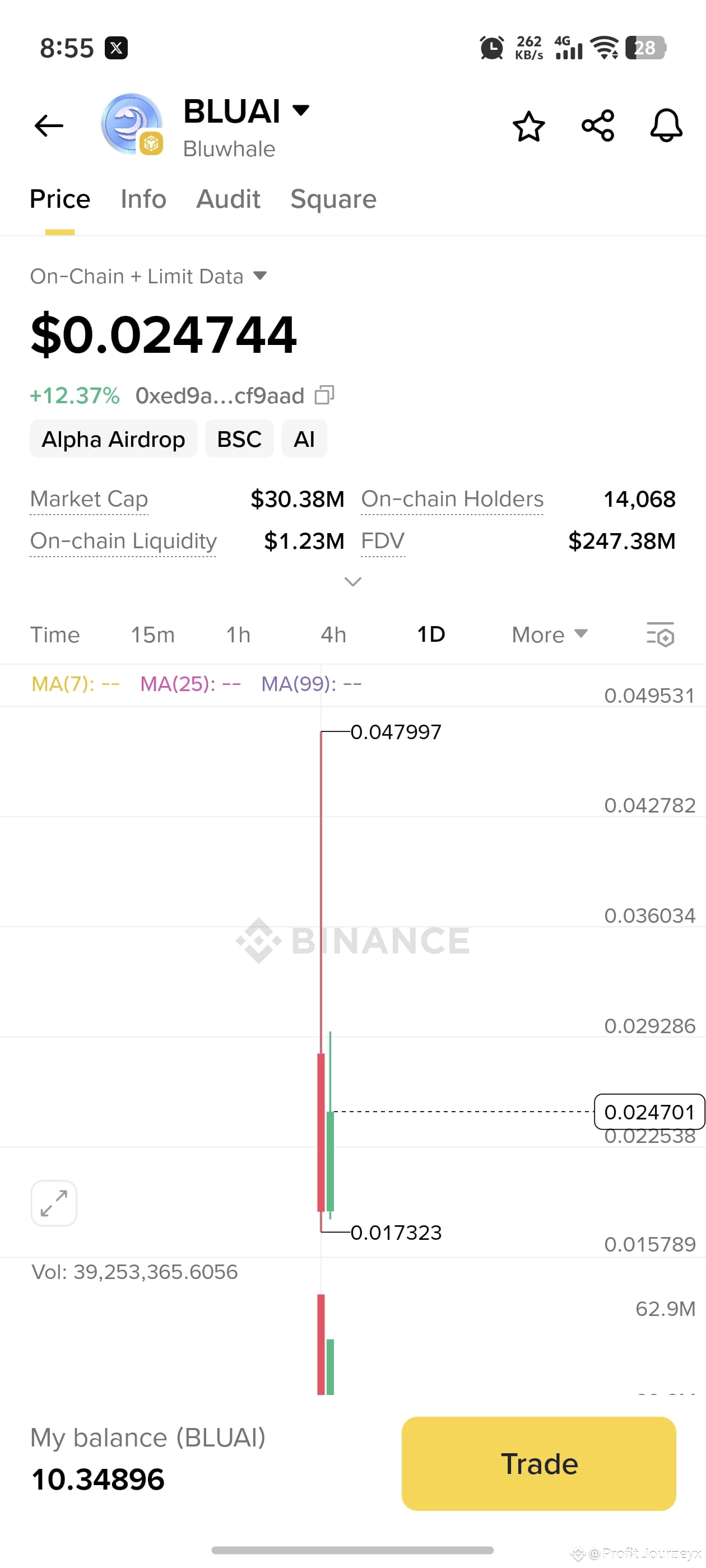
Task: Open the BLUAI token selector dropdown
Action: click(302, 110)
